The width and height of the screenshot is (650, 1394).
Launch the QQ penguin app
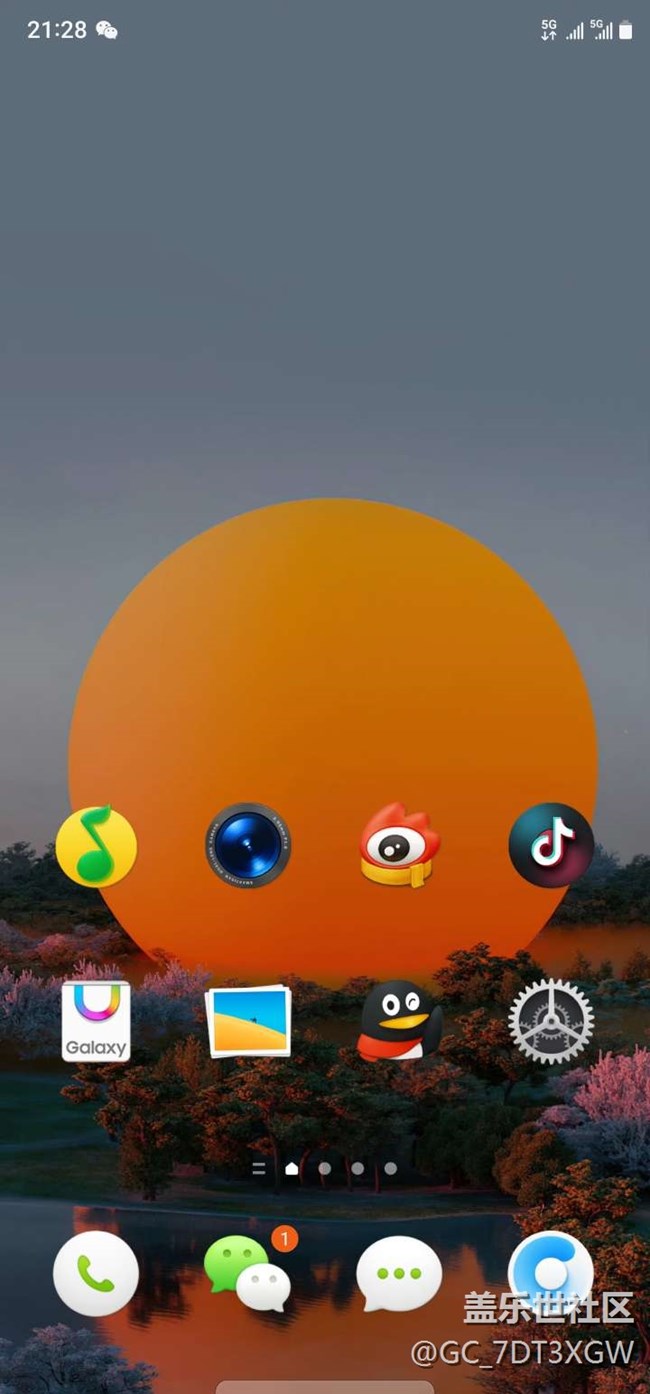400,1021
